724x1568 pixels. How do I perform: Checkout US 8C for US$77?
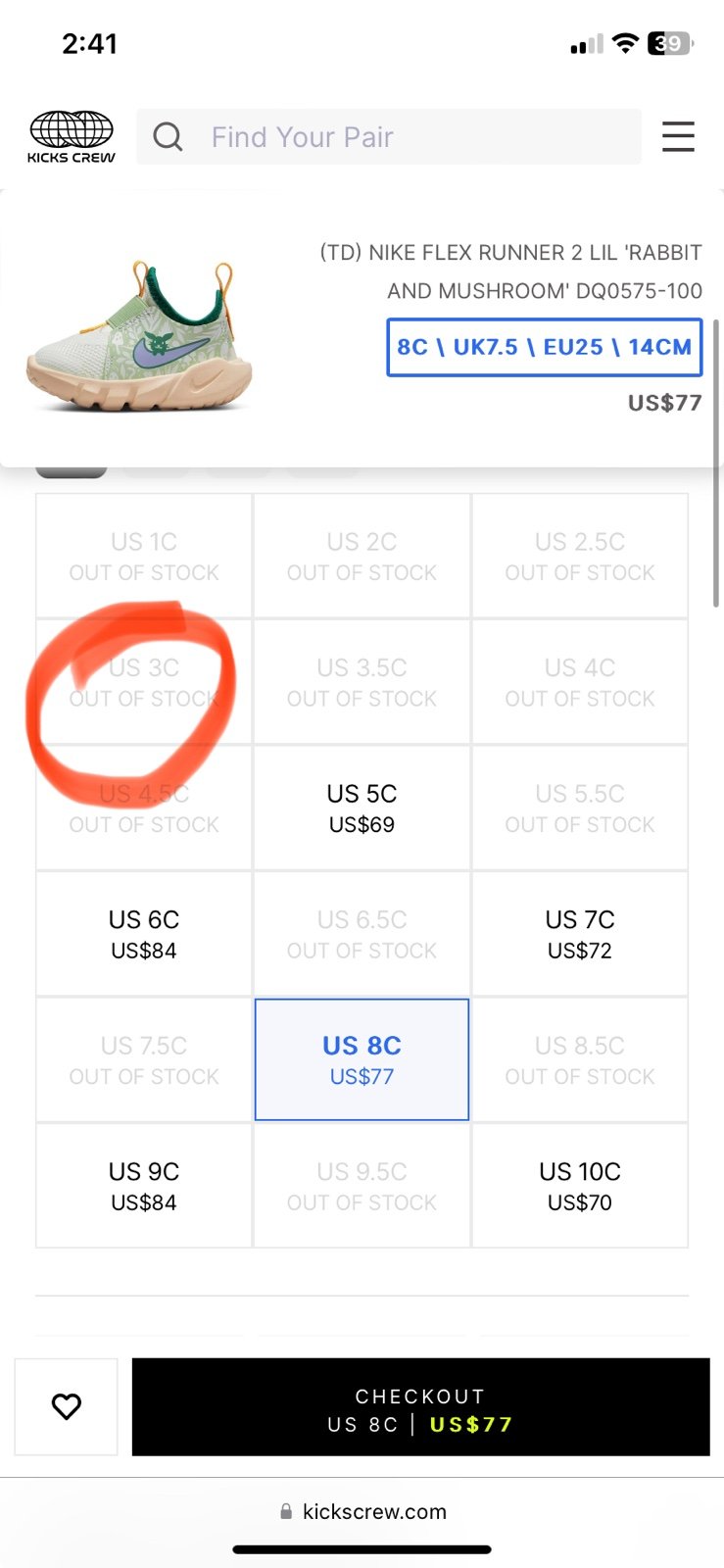click(x=420, y=1406)
